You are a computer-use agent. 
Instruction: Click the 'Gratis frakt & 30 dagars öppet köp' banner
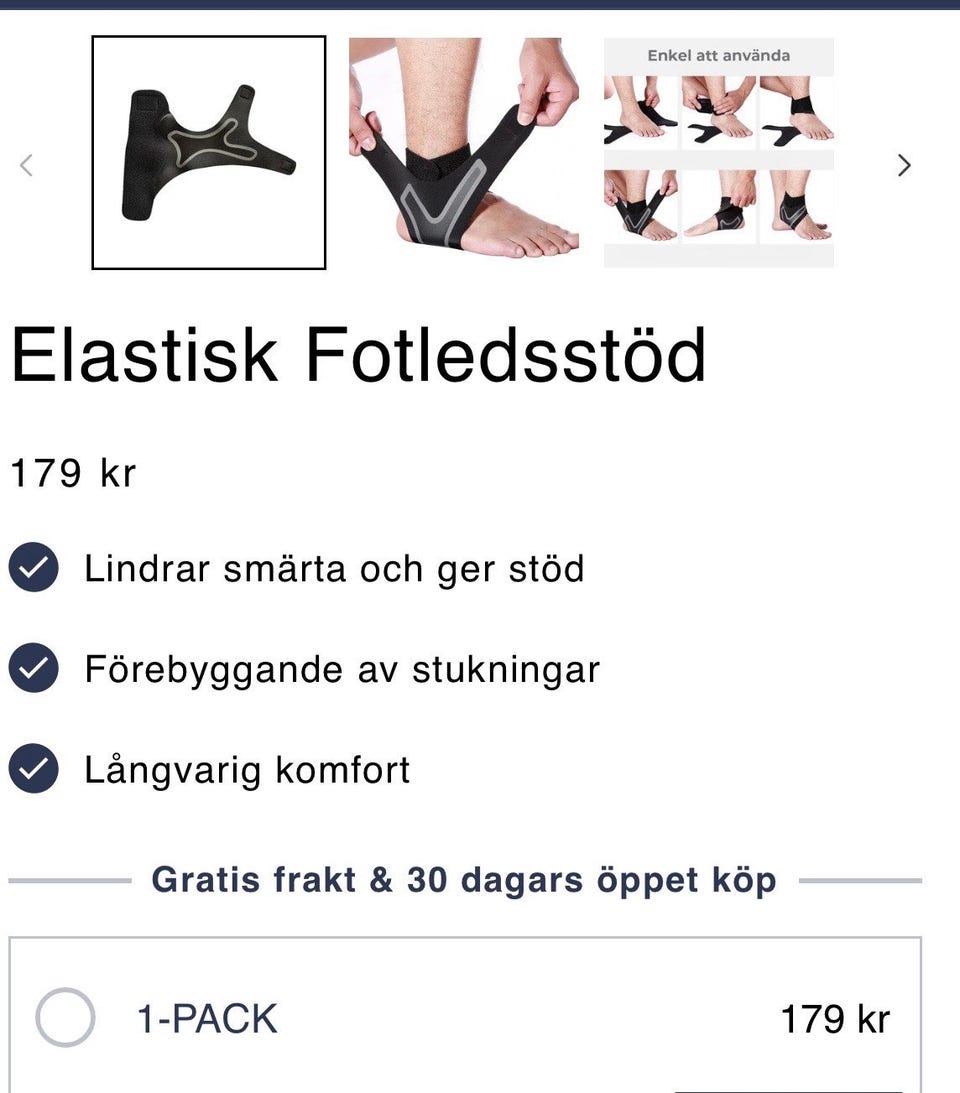click(x=463, y=879)
